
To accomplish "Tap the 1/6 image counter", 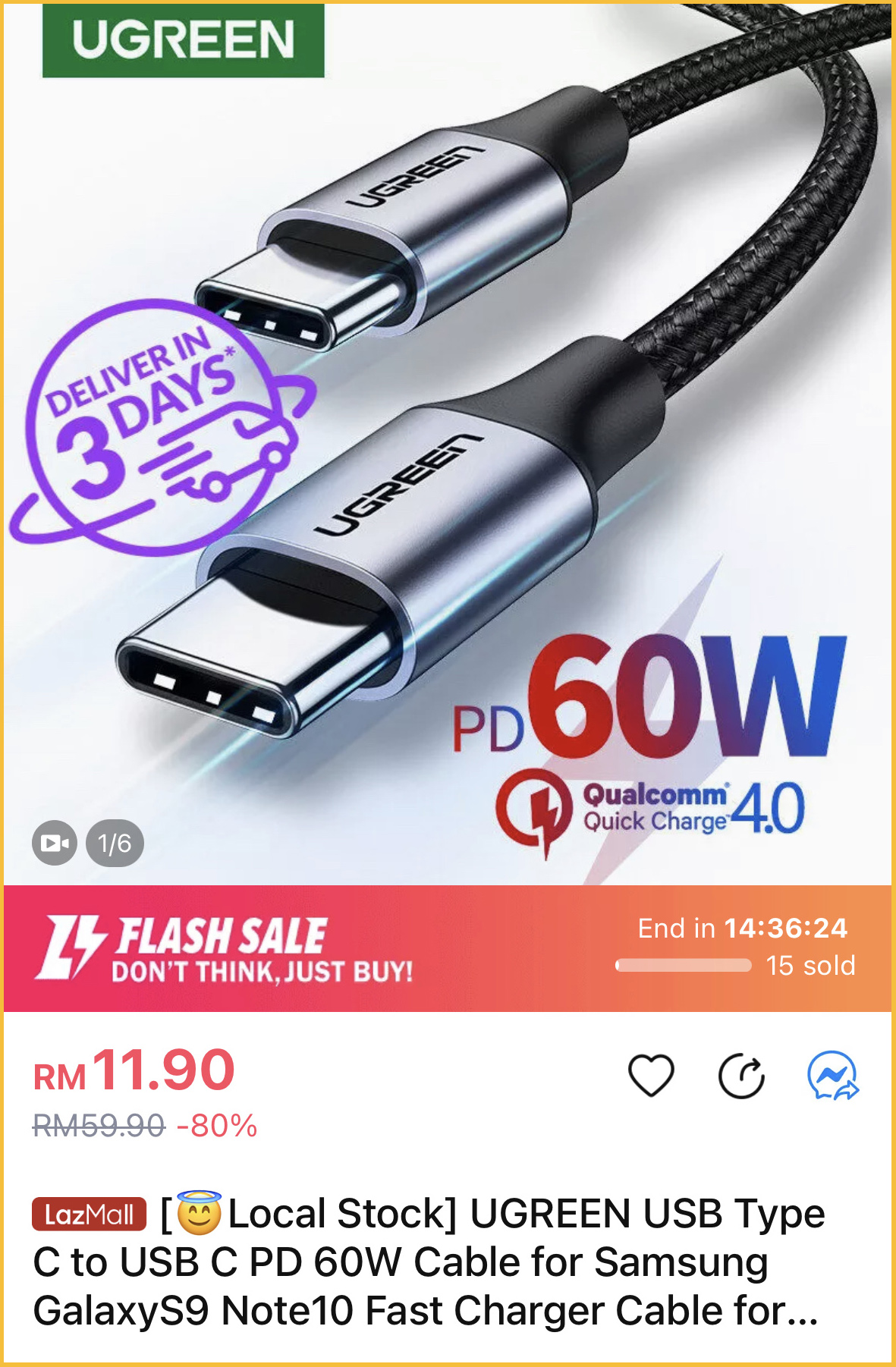I will point(115,843).
